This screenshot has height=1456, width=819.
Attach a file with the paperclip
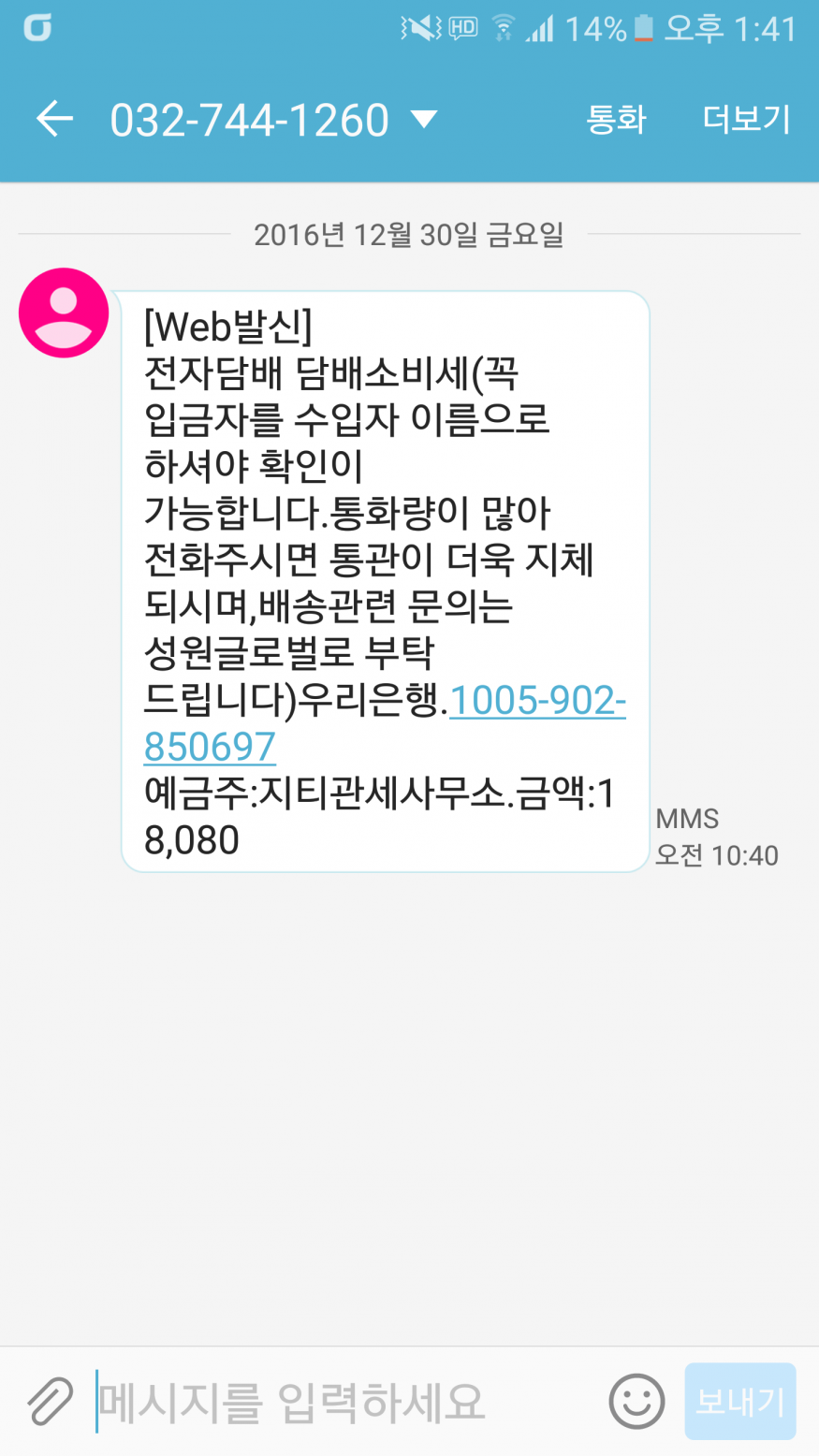(x=50, y=1402)
